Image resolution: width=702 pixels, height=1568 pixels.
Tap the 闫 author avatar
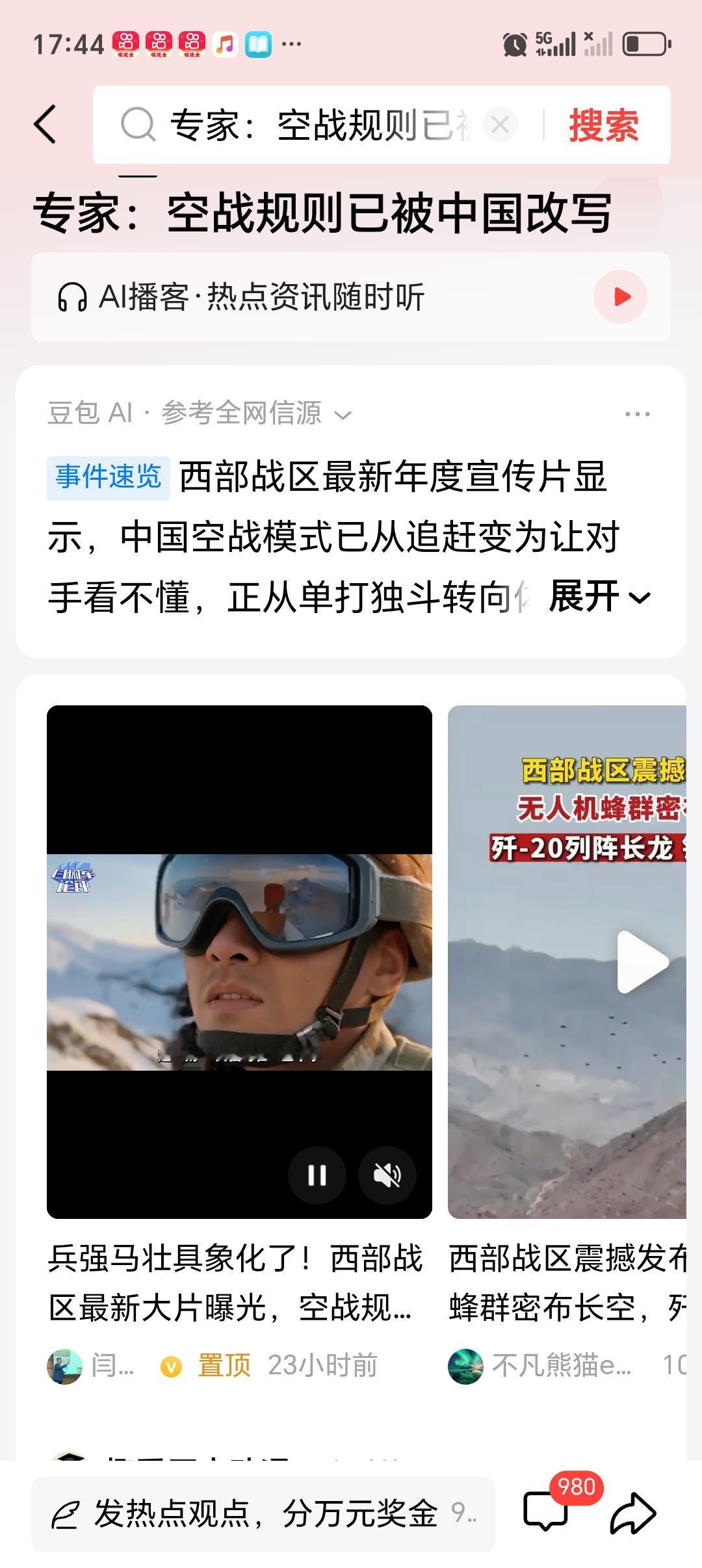67,1366
